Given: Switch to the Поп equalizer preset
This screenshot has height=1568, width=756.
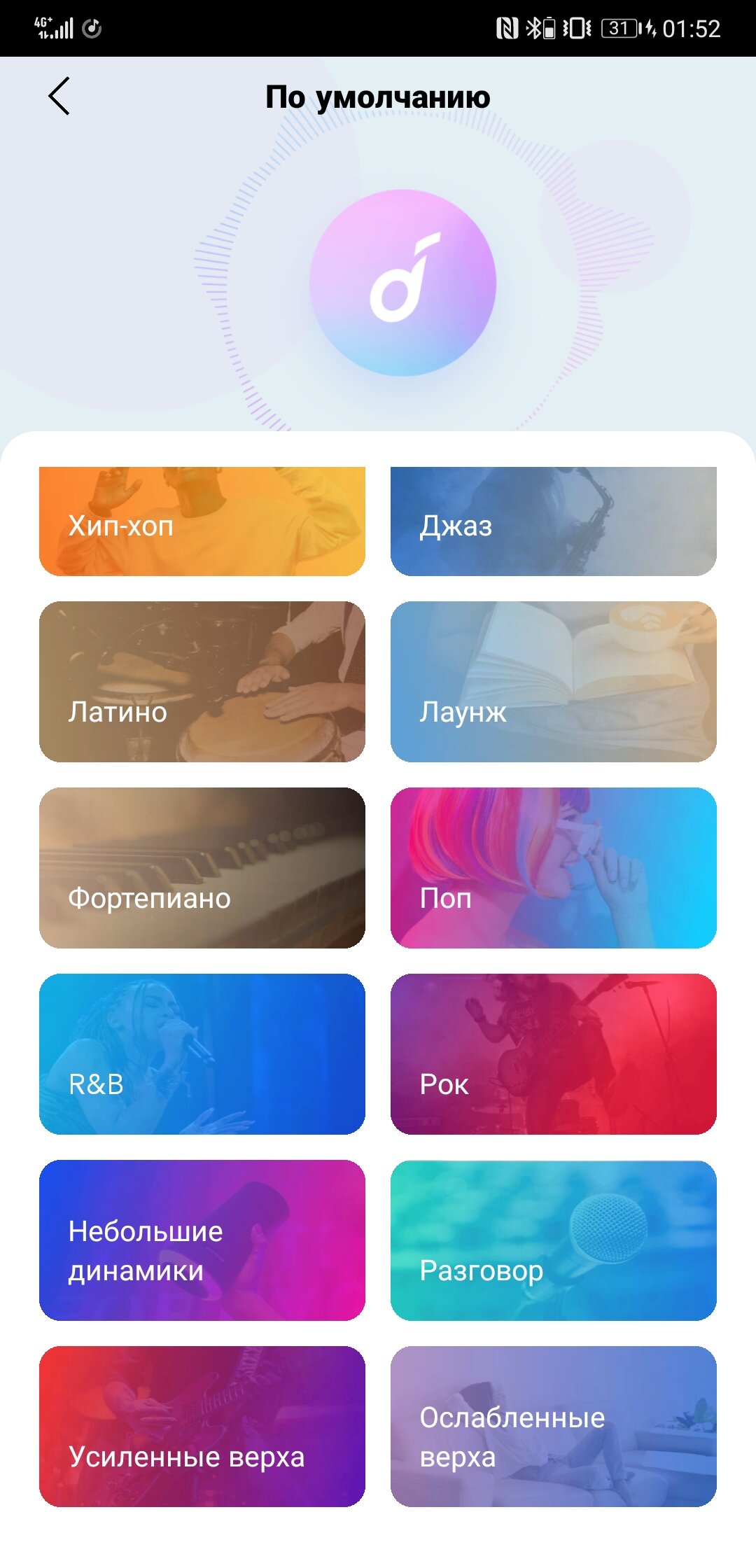Looking at the screenshot, I should point(554,868).
